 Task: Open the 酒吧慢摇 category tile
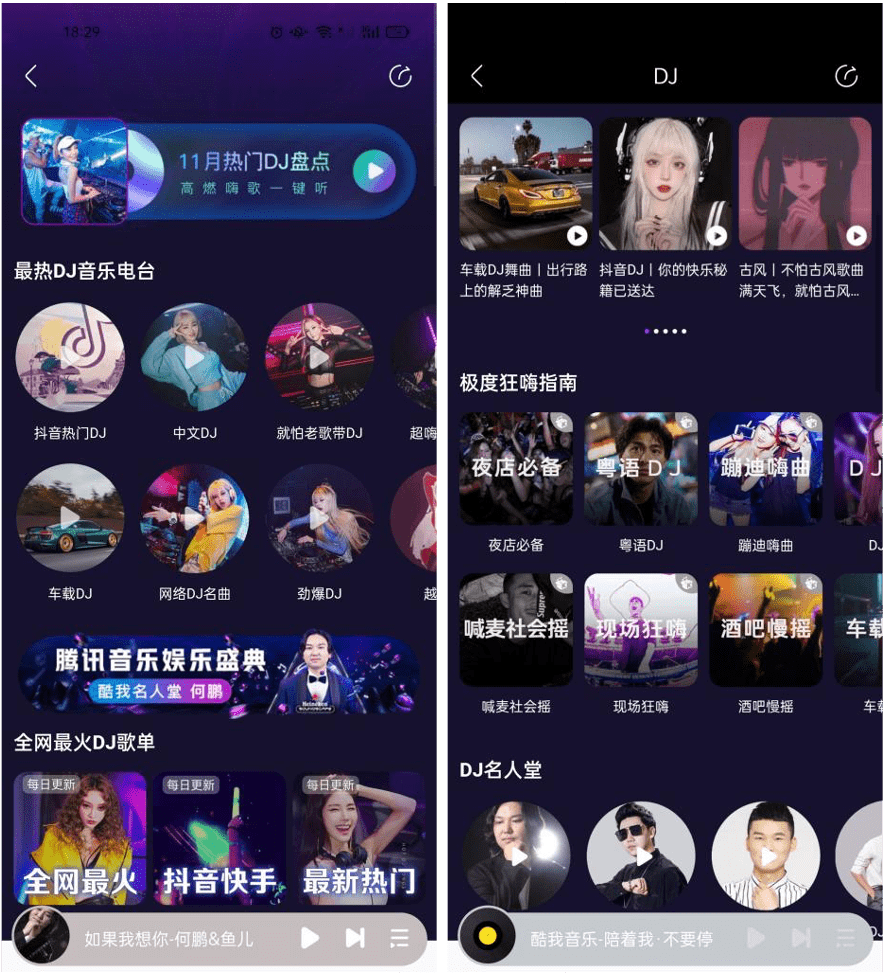pos(765,629)
